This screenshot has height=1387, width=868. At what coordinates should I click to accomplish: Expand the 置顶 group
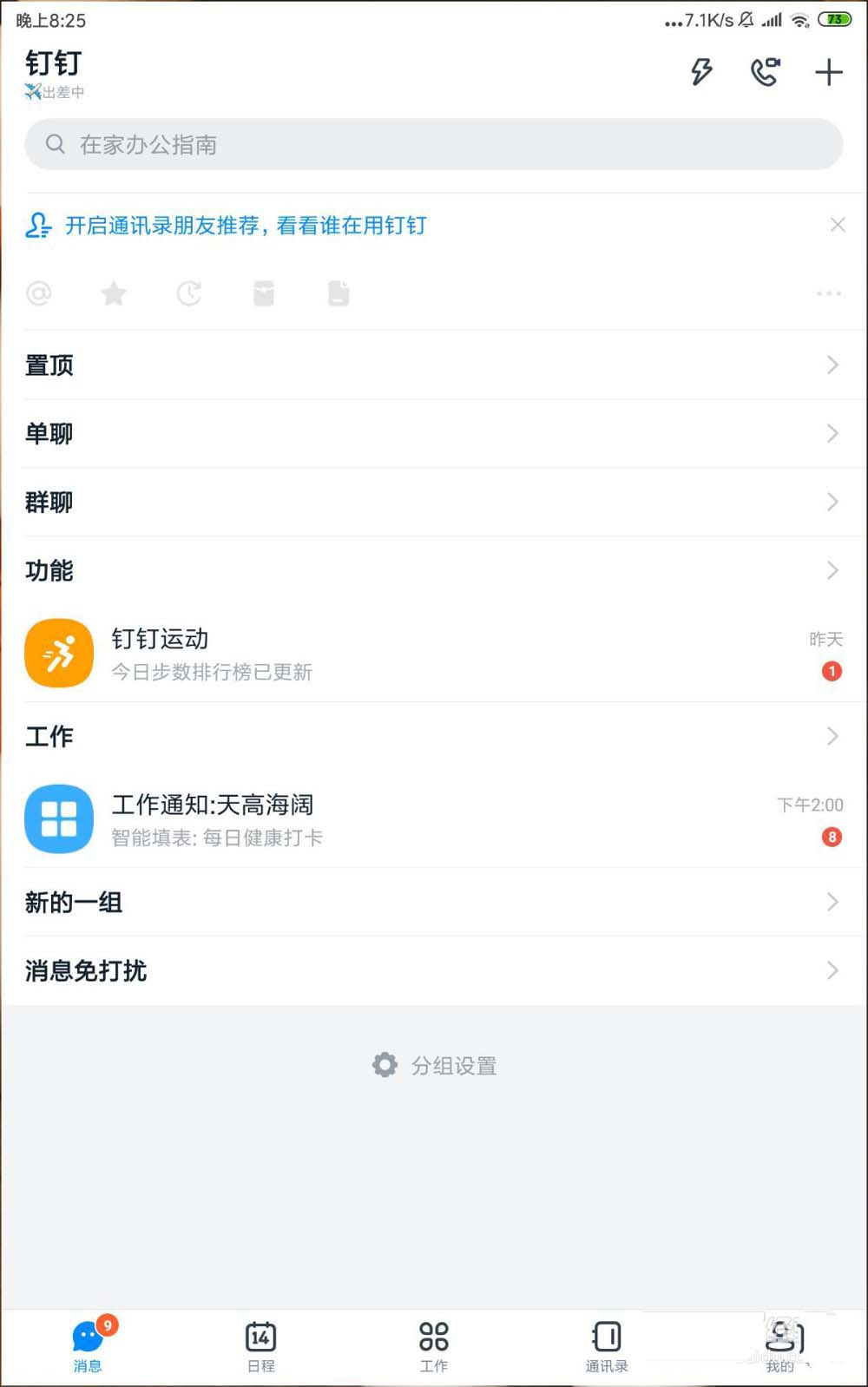(434, 365)
